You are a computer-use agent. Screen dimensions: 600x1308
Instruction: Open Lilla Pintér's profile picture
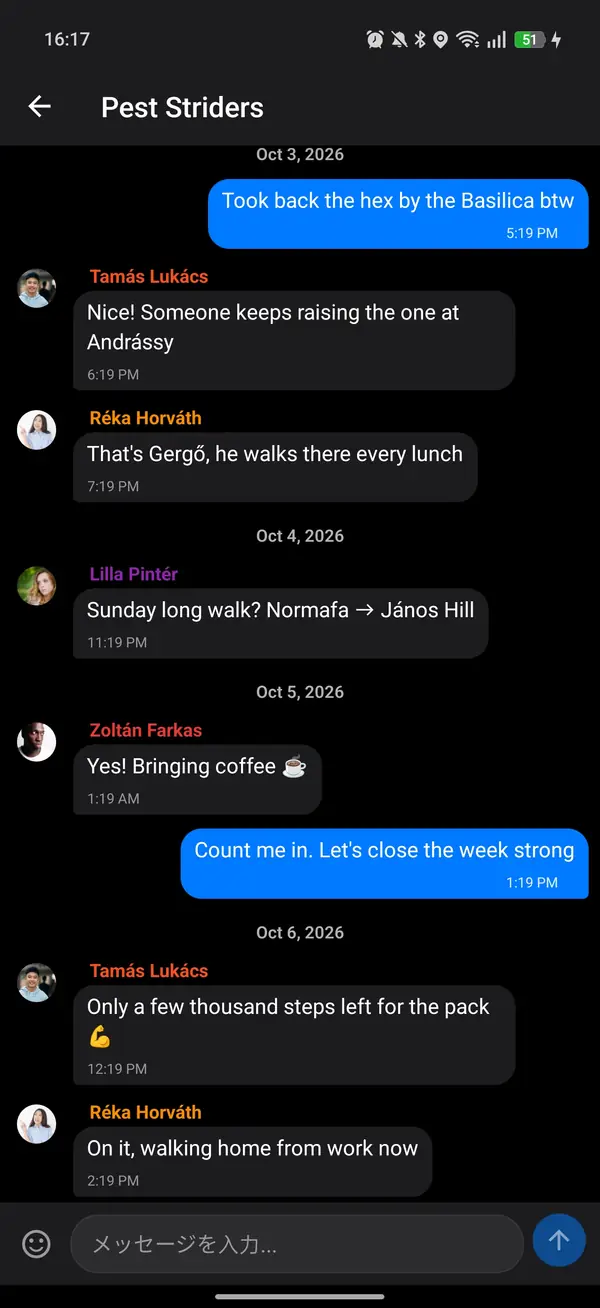tap(37, 586)
